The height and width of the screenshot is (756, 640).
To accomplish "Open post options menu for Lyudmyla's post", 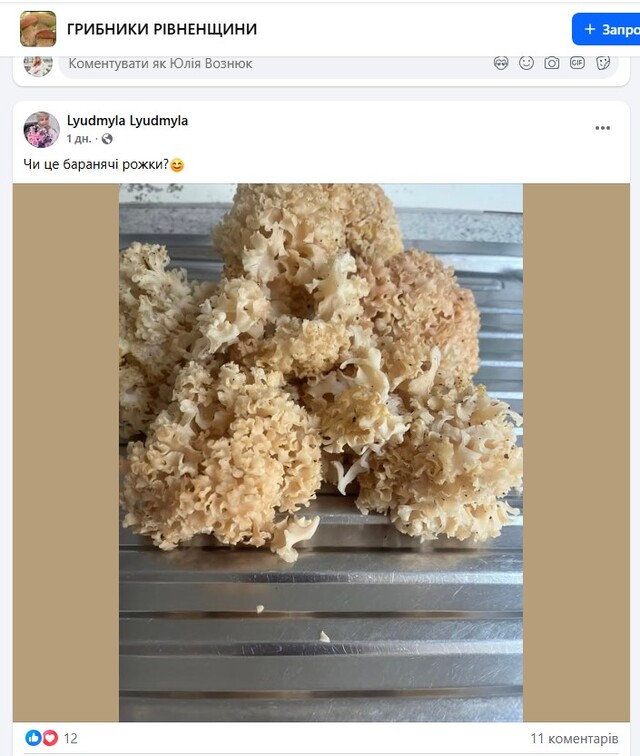I will click(x=602, y=128).
